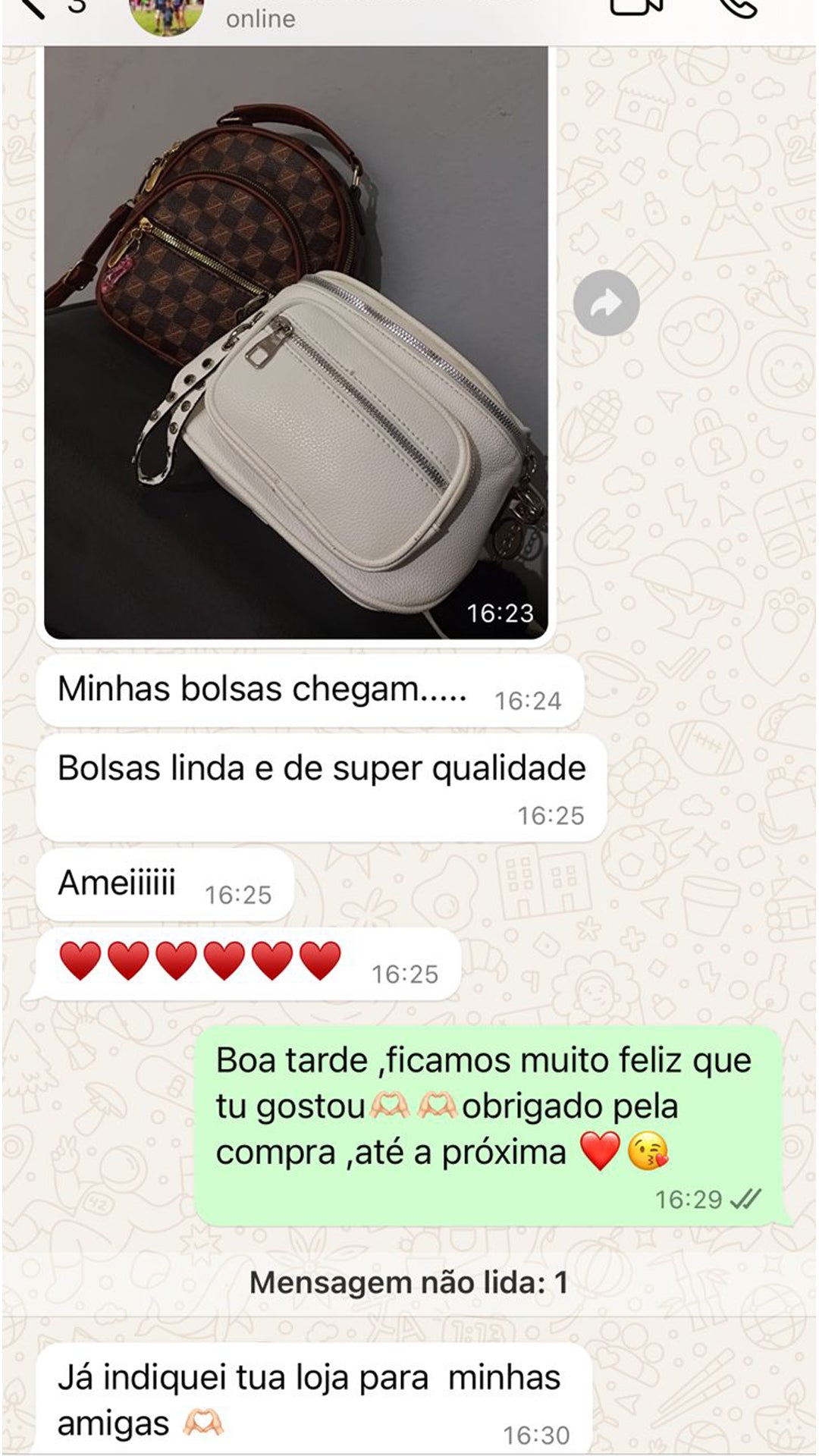Viewport: 819px width, 1456px height.
Task: Open the contact's profile picture
Action: [x=167, y=15]
